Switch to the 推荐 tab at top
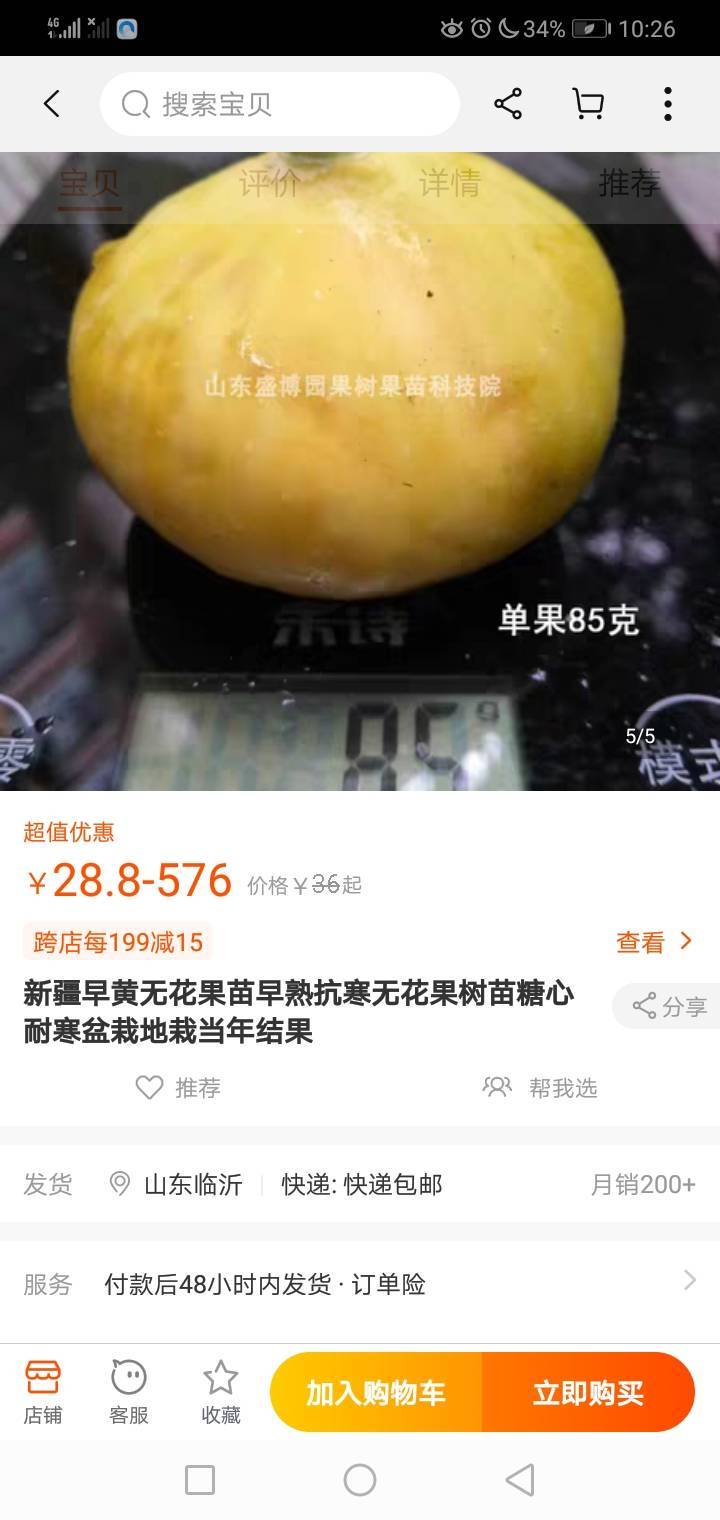The image size is (720, 1520). click(629, 183)
